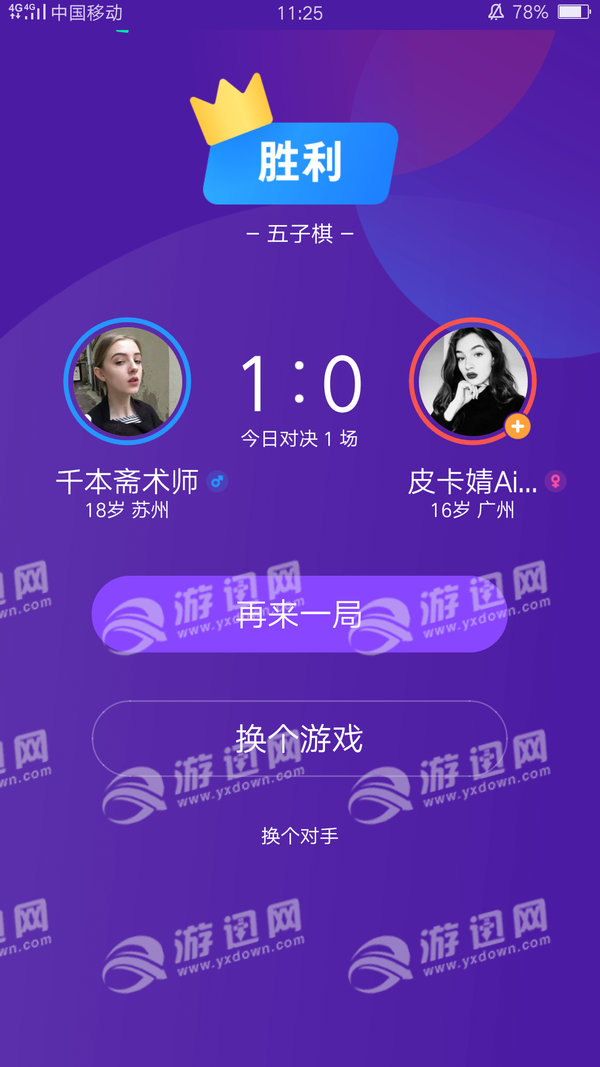Add 皮卡婧Ai as friend via the plus icon
The width and height of the screenshot is (600, 1067).
tap(517, 427)
